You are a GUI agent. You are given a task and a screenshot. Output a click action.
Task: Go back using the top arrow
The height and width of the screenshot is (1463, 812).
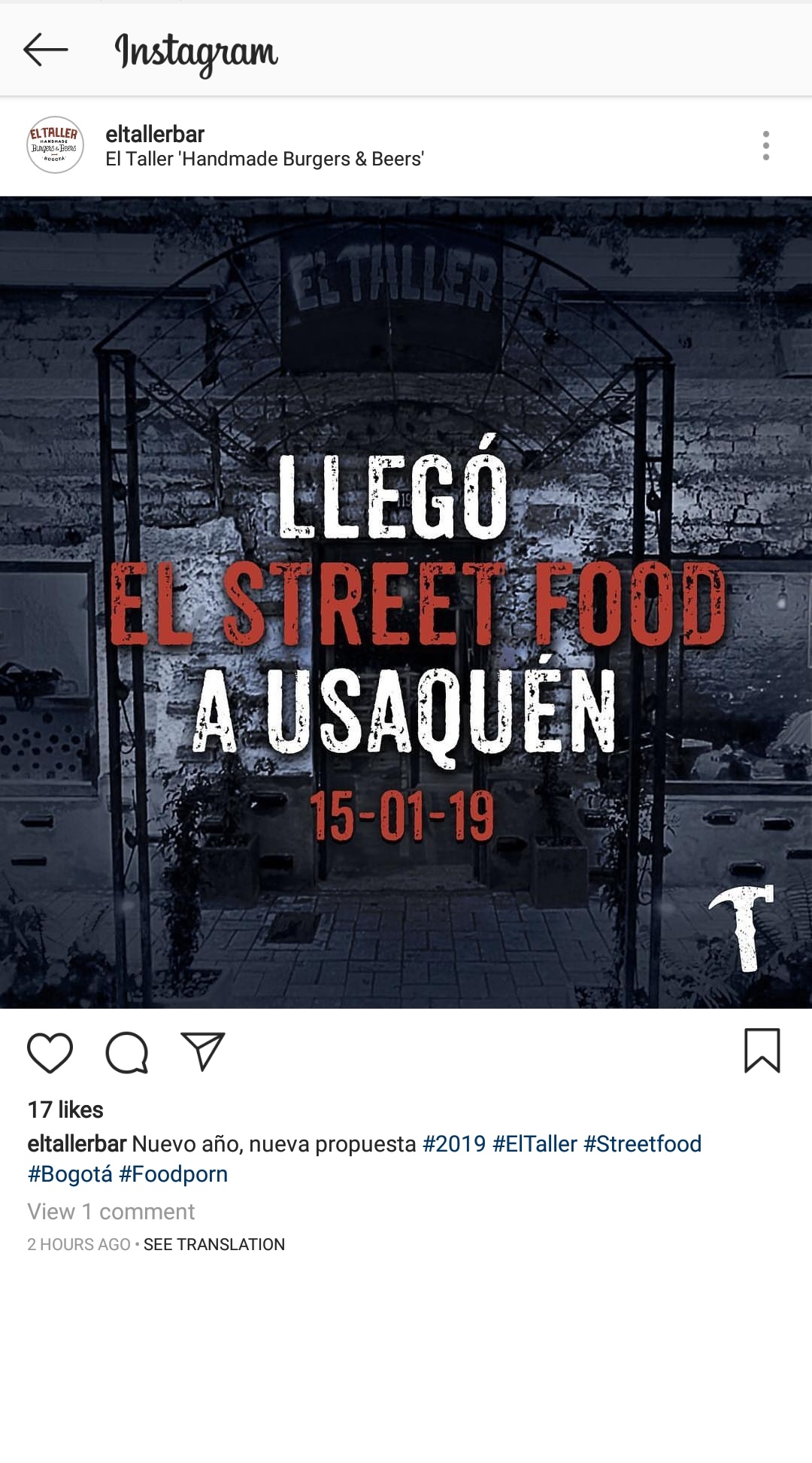click(45, 50)
